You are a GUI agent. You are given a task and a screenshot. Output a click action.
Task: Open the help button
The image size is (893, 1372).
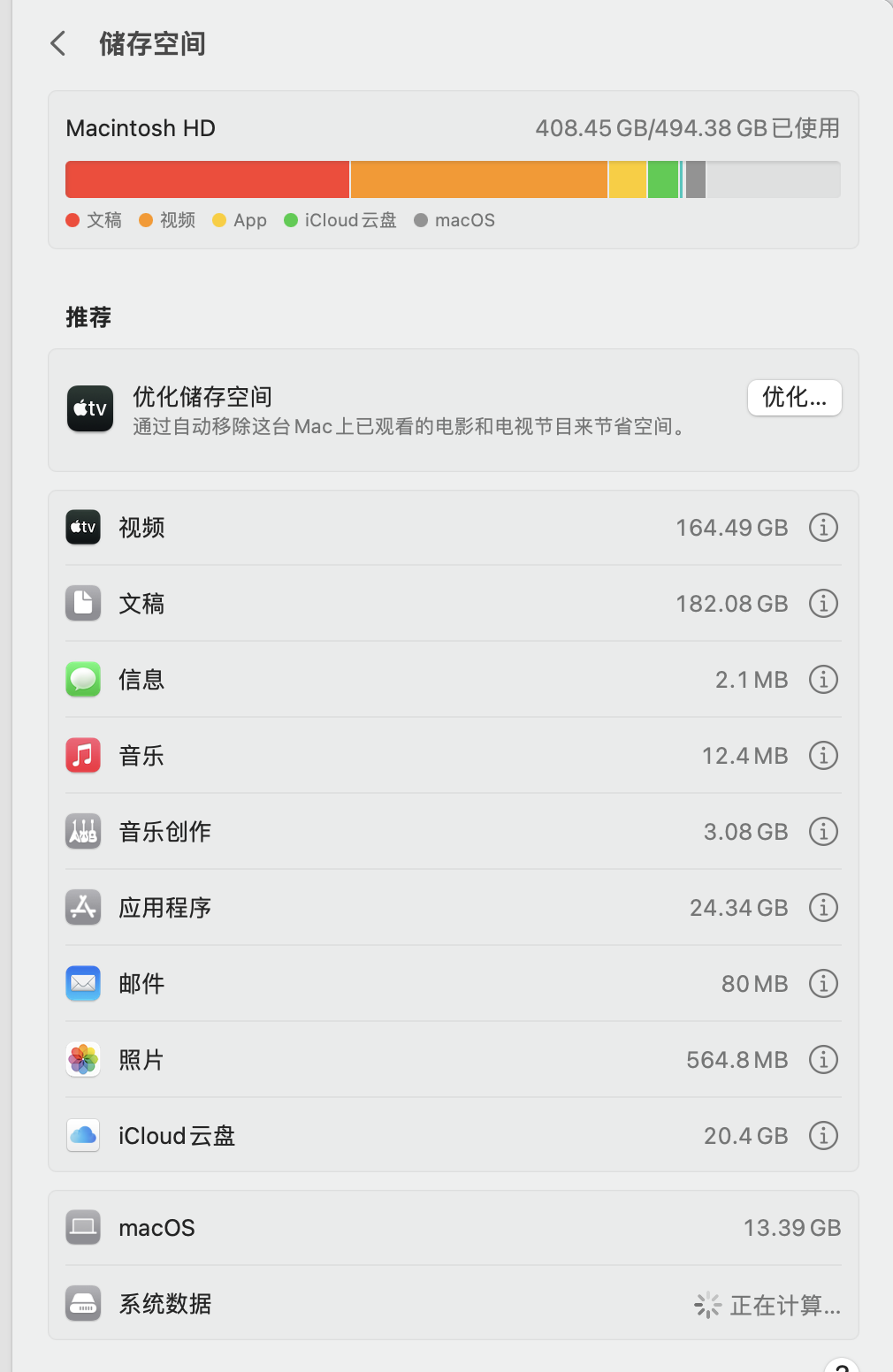coord(842,1367)
